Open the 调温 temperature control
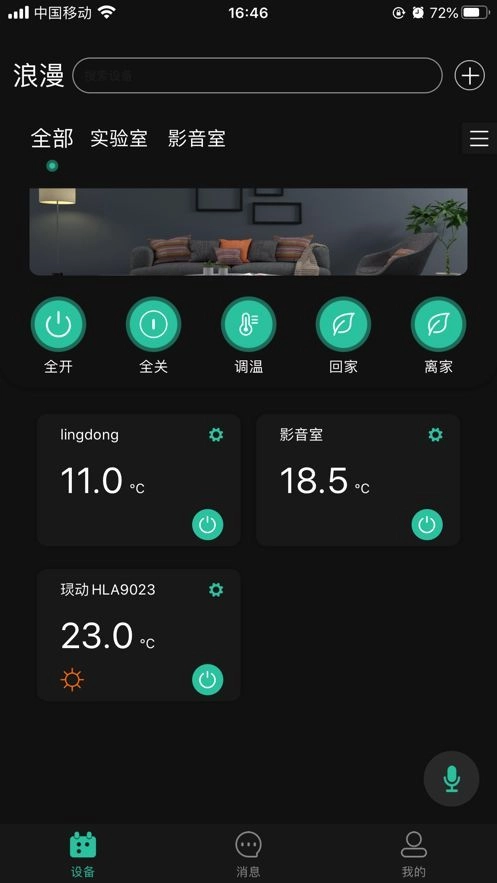This screenshot has width=497, height=883. (x=248, y=325)
